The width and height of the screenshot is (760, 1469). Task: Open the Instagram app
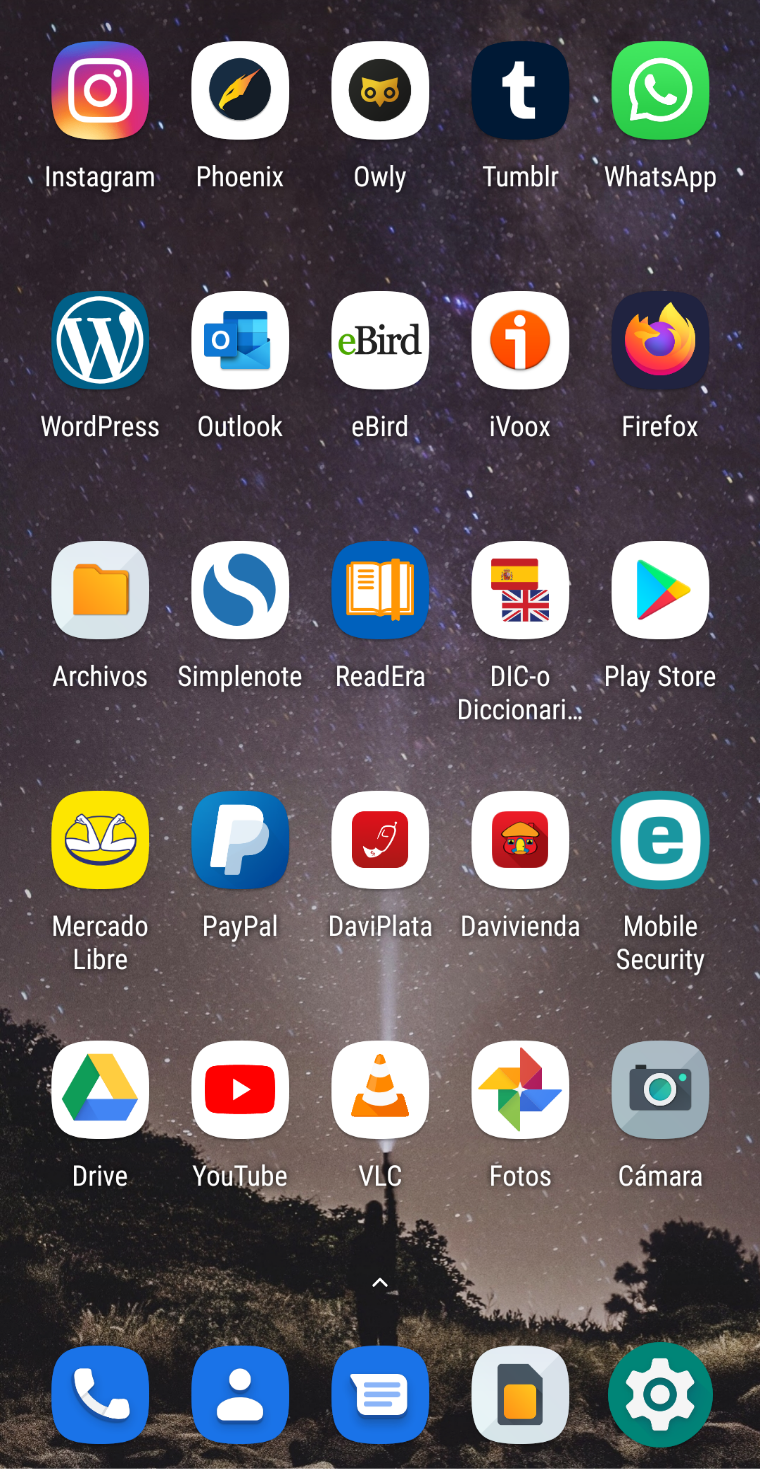tap(100, 91)
